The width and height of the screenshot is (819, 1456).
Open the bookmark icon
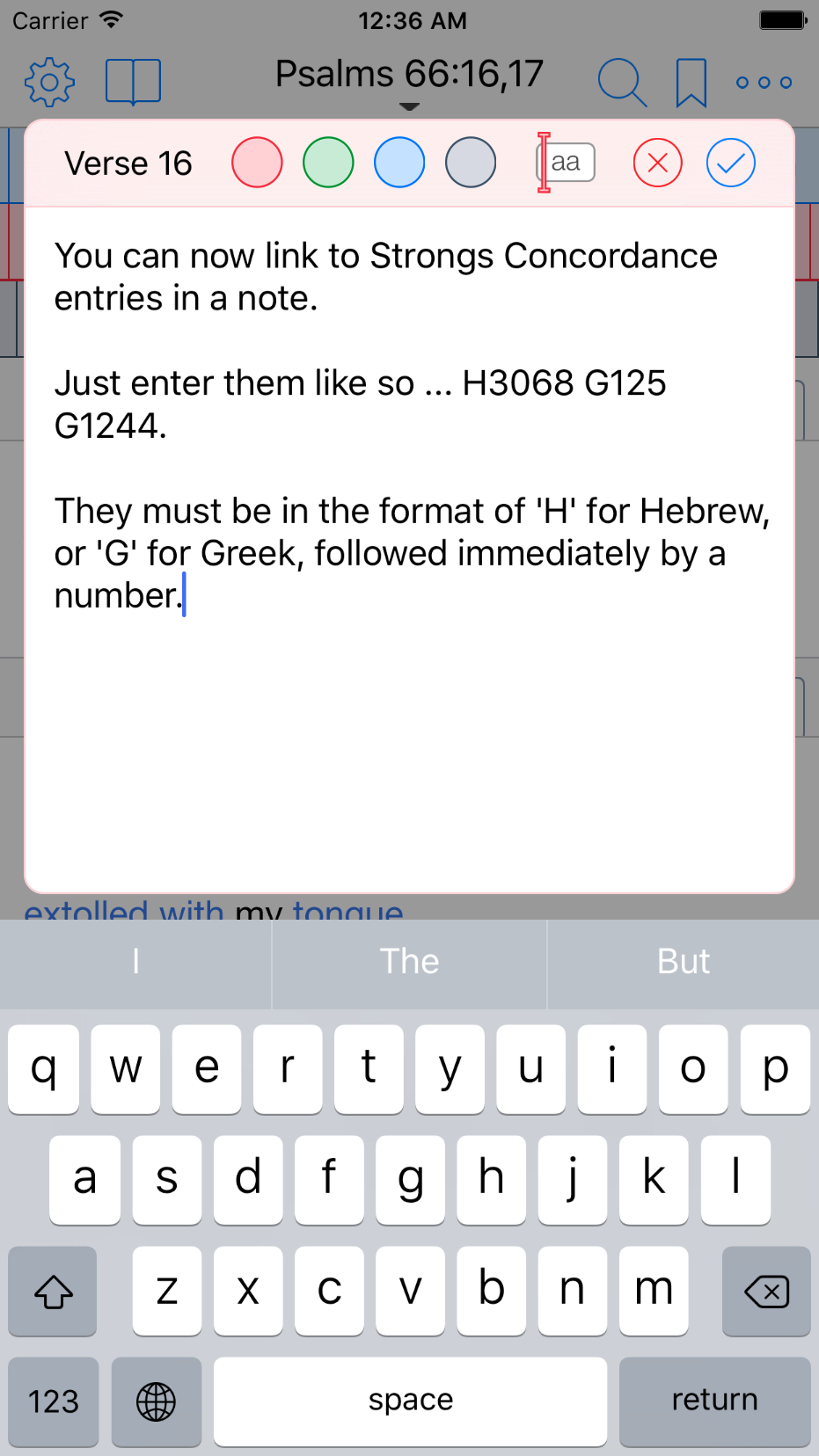691,83
